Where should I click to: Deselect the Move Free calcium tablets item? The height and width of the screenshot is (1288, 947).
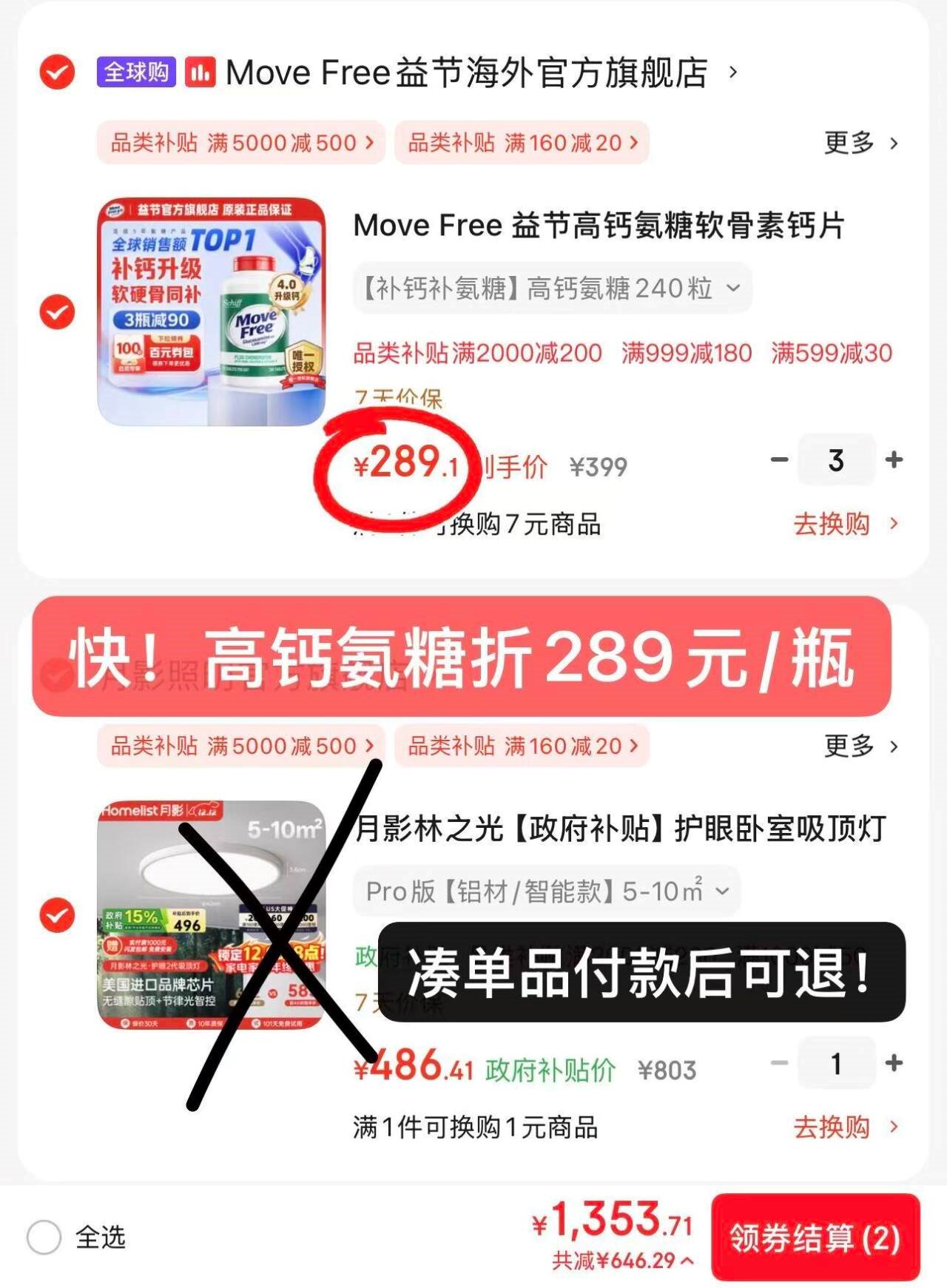57,311
